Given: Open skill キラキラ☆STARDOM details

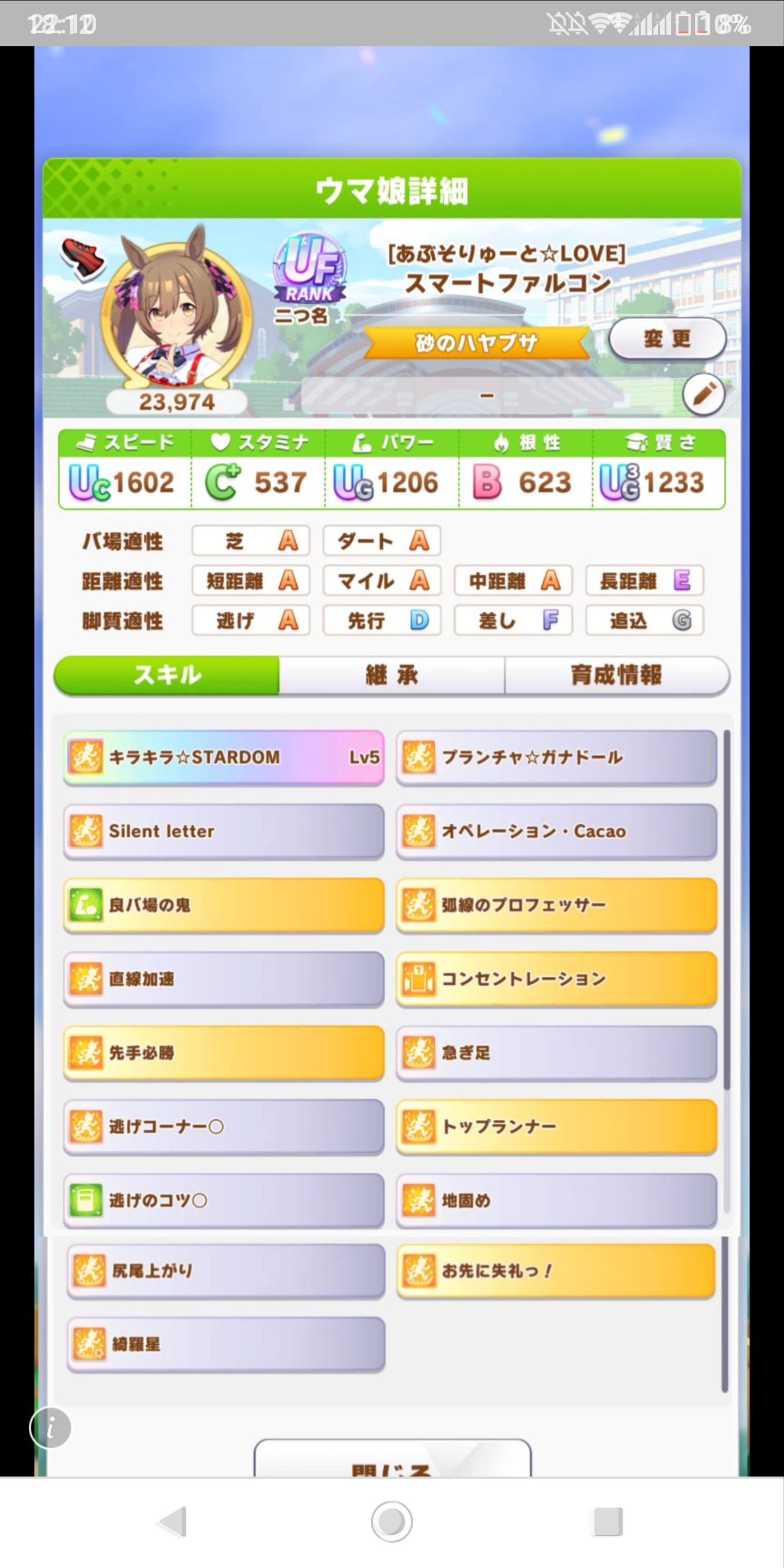Looking at the screenshot, I should pyautogui.click(x=223, y=757).
